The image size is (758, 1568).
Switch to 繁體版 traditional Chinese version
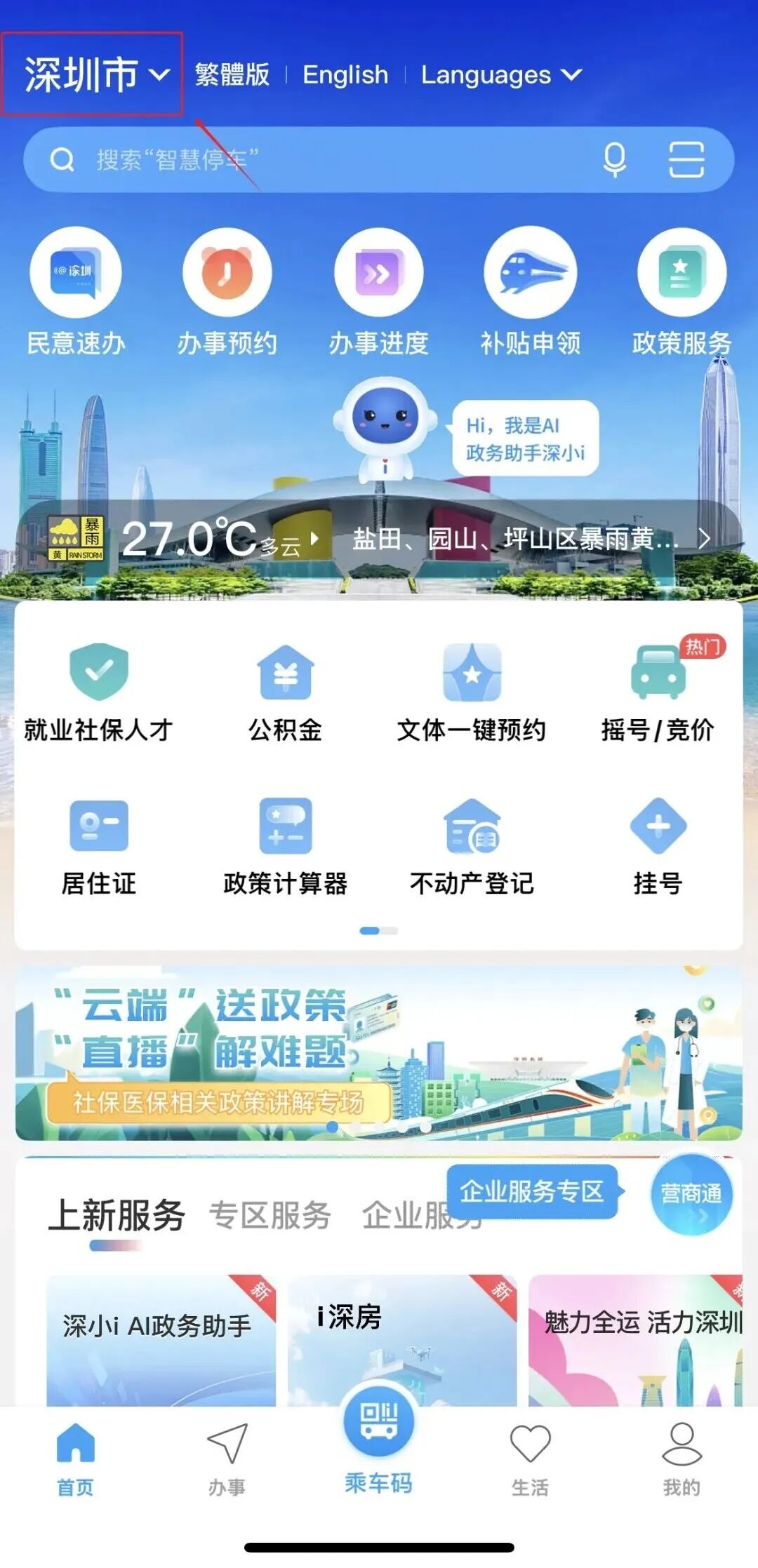tap(232, 74)
